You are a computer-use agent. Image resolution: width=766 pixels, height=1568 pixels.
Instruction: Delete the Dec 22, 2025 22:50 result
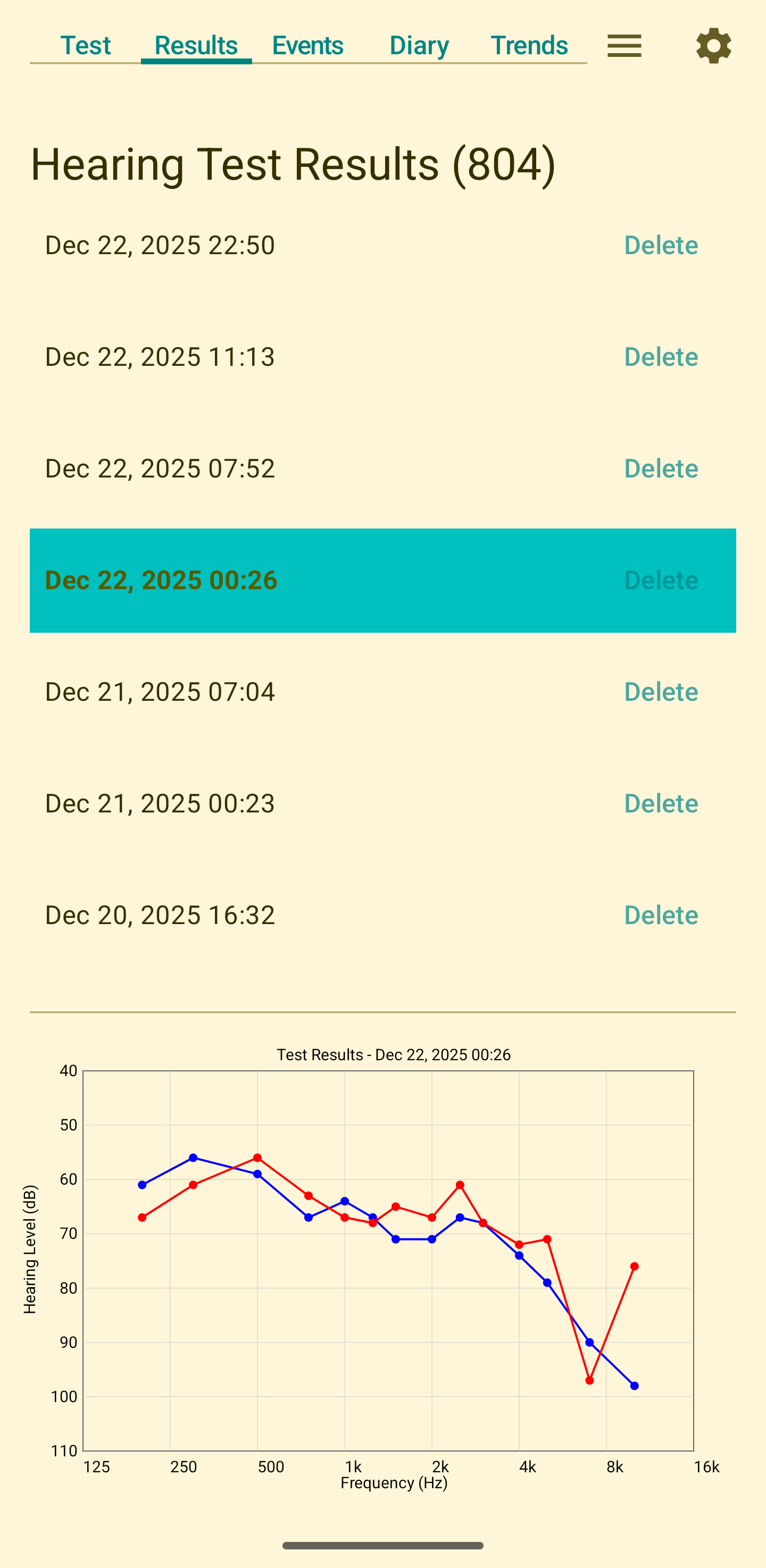tap(661, 245)
